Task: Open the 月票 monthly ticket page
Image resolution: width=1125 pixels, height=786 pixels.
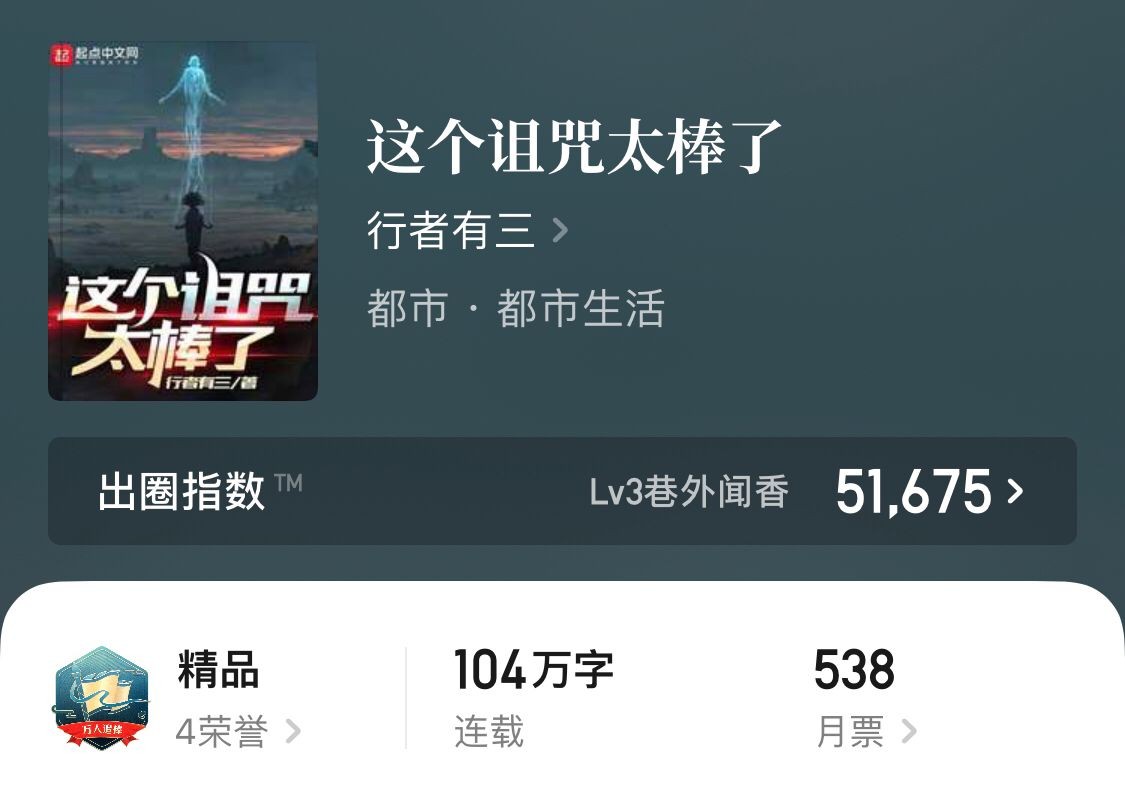Action: point(865,732)
